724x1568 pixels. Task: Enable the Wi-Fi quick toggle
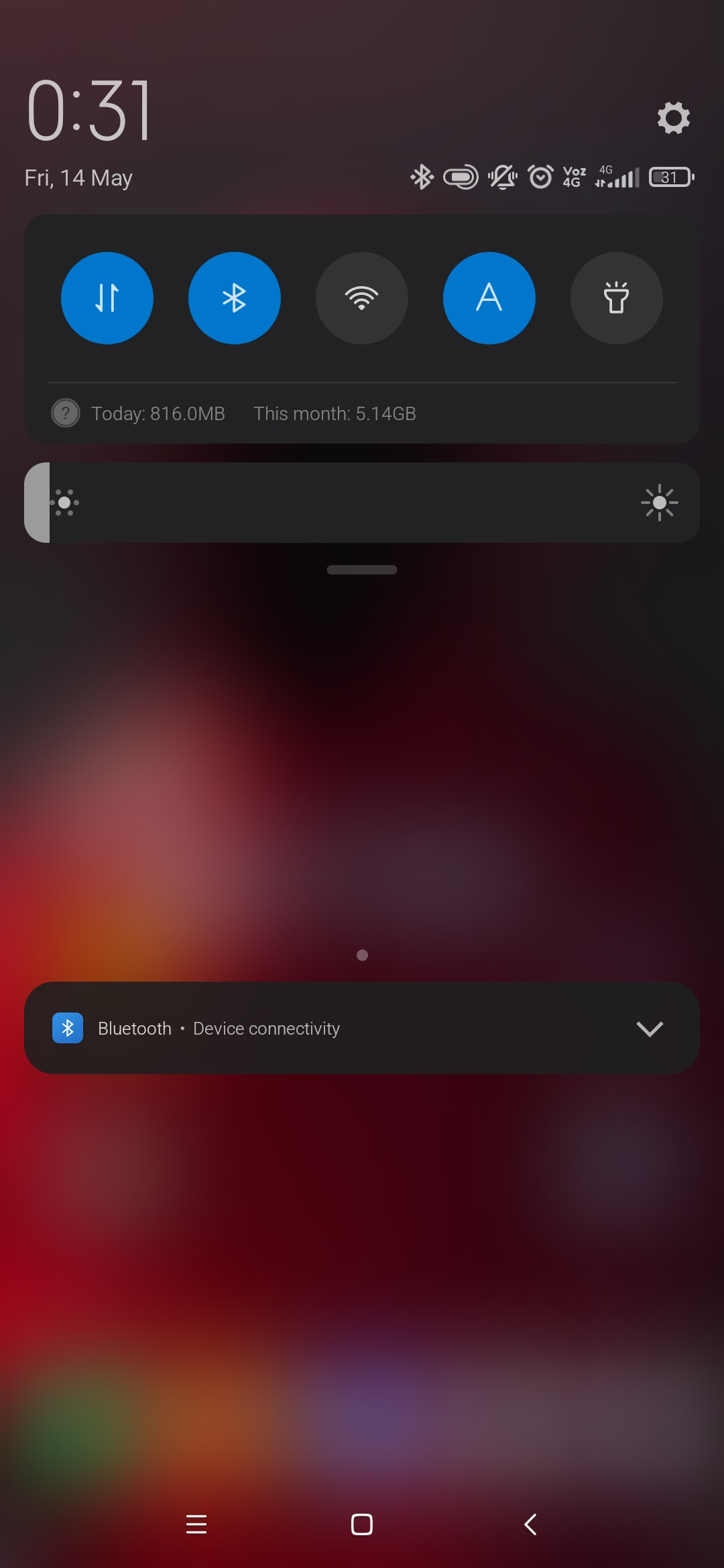pyautogui.click(x=362, y=298)
